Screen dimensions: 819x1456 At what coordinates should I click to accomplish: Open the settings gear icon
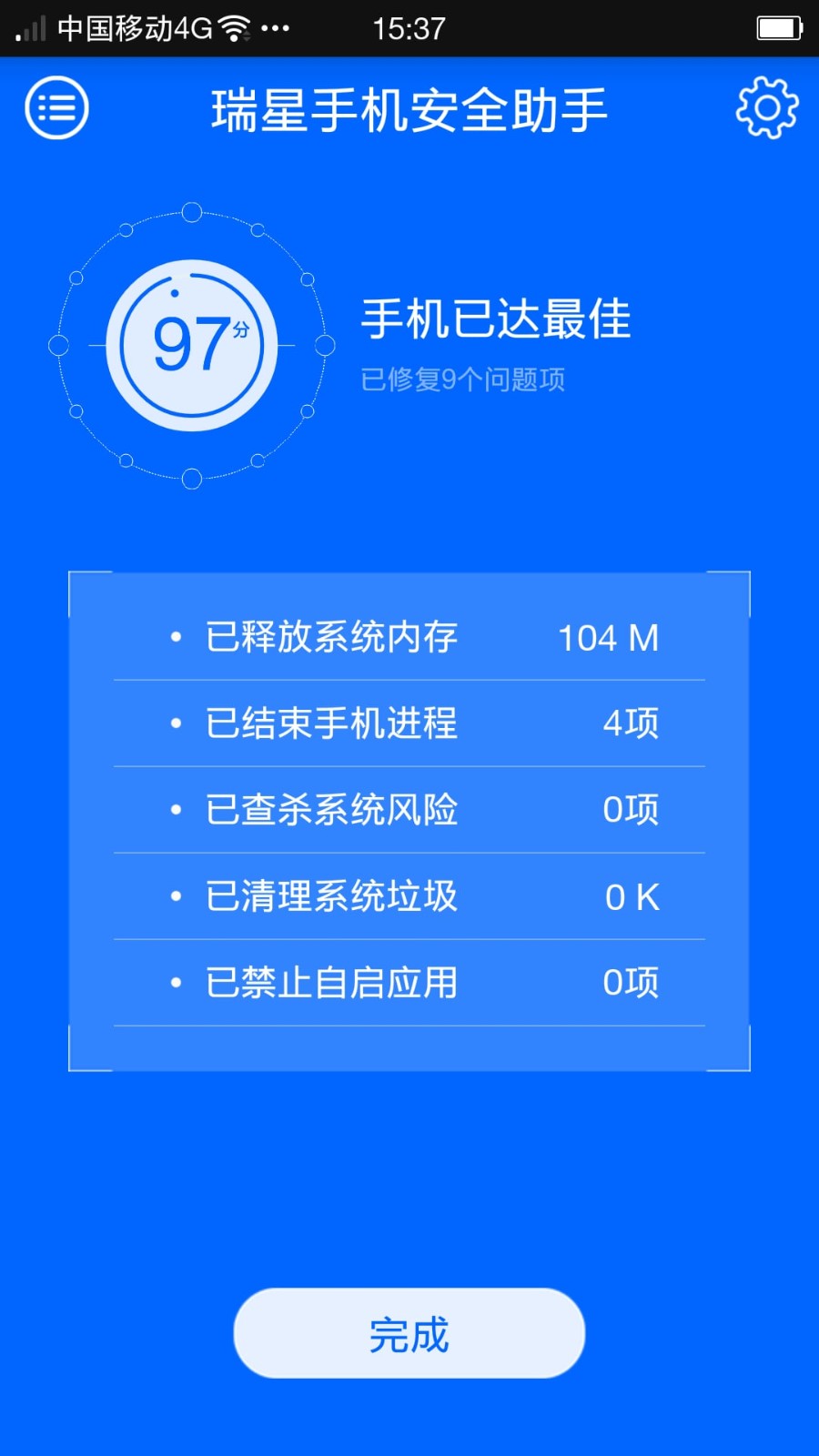pos(765,106)
